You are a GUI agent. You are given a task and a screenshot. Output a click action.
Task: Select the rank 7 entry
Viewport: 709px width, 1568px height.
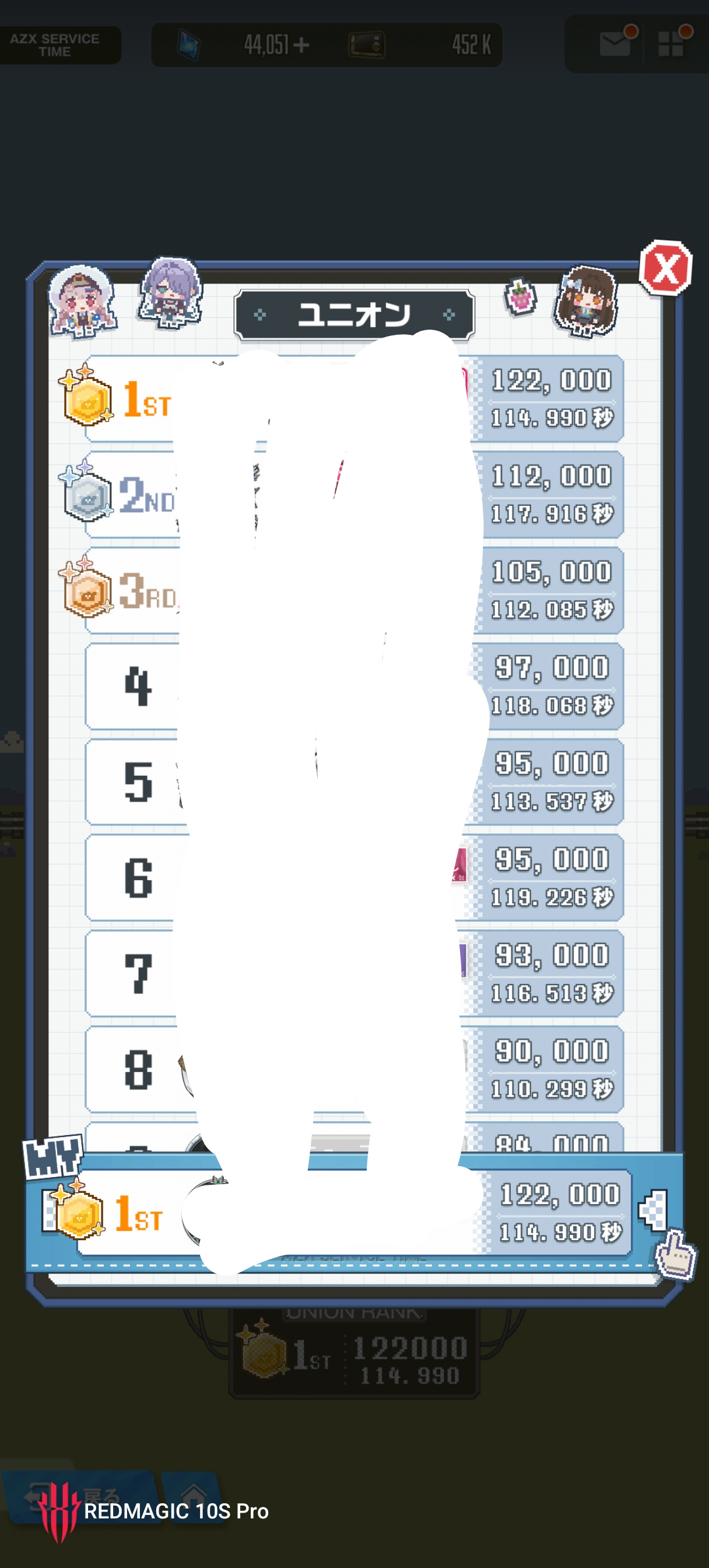coord(353,972)
